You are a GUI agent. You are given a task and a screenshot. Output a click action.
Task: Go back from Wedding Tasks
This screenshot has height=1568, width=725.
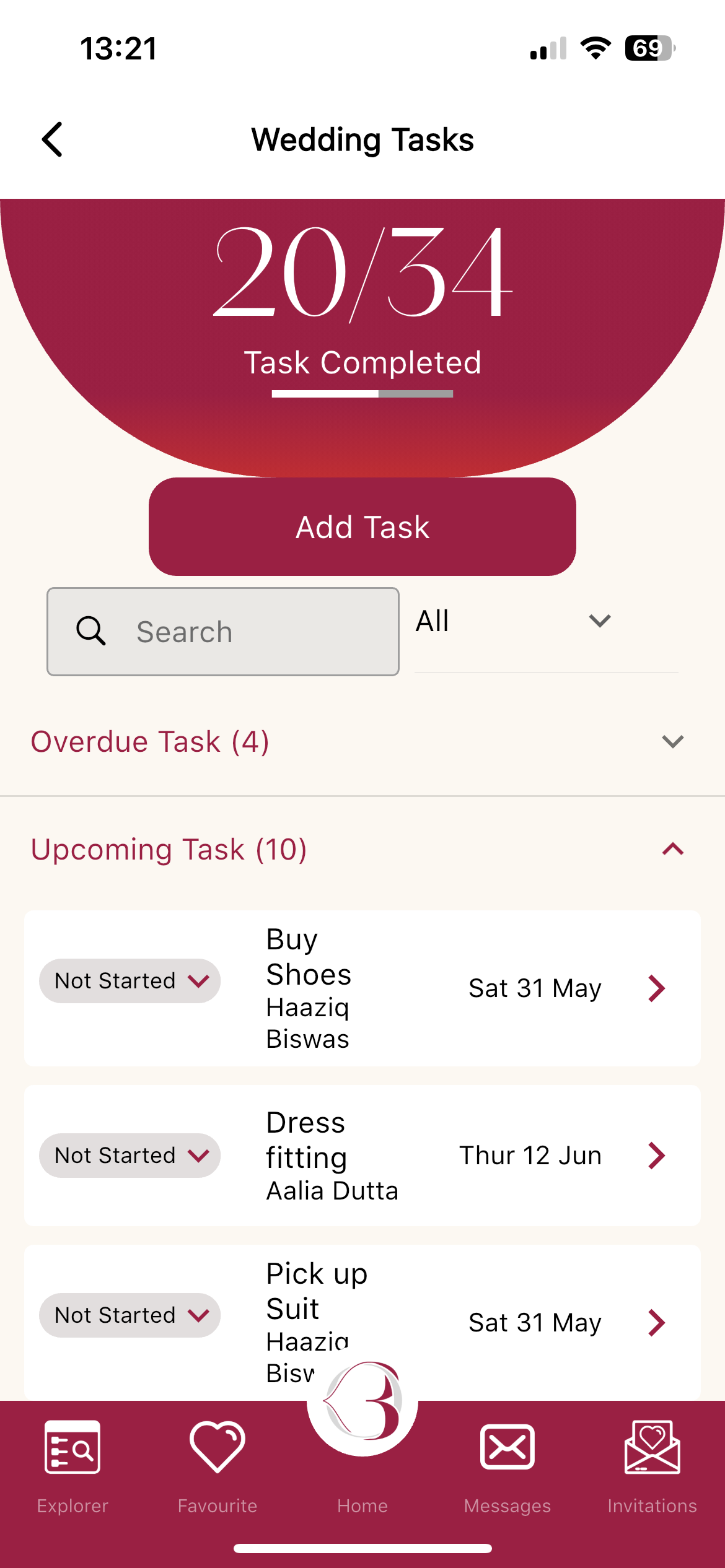pyautogui.click(x=53, y=139)
